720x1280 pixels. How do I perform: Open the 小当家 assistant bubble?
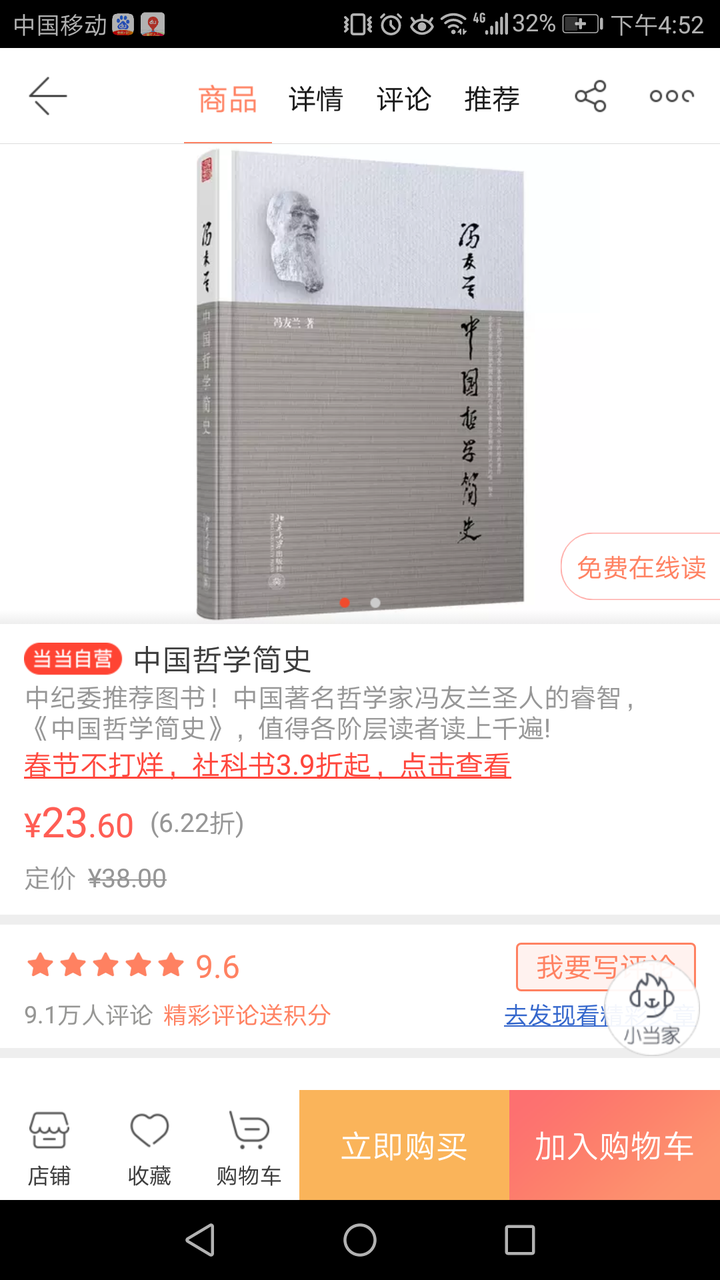[x=652, y=1007]
